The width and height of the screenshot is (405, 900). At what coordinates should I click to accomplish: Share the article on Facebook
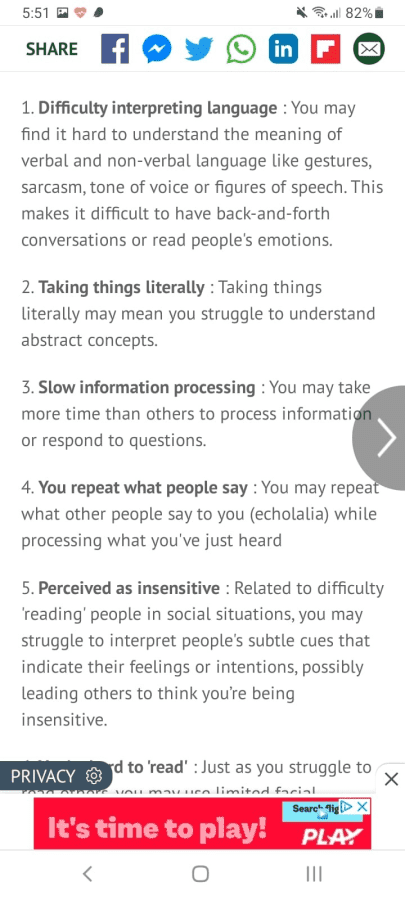115,49
